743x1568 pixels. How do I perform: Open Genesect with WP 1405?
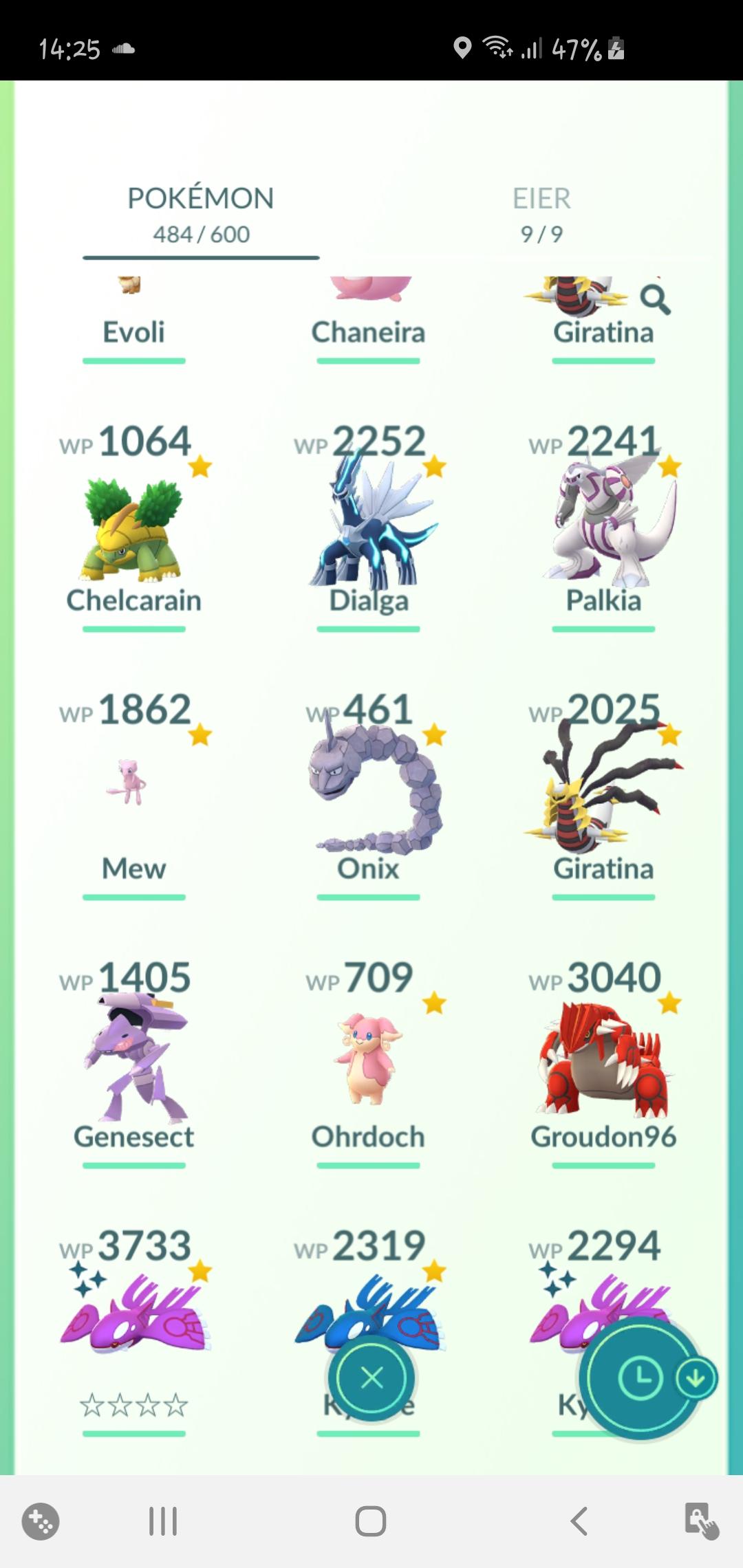133,1060
